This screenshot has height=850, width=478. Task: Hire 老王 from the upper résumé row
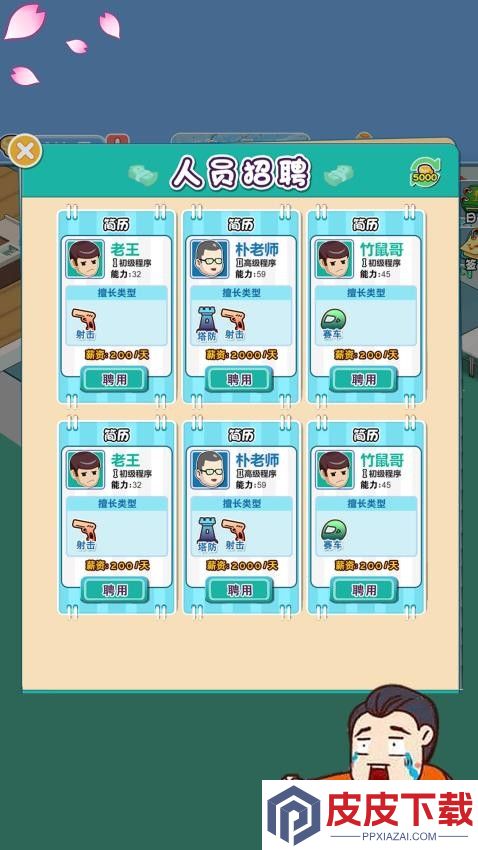(114, 379)
